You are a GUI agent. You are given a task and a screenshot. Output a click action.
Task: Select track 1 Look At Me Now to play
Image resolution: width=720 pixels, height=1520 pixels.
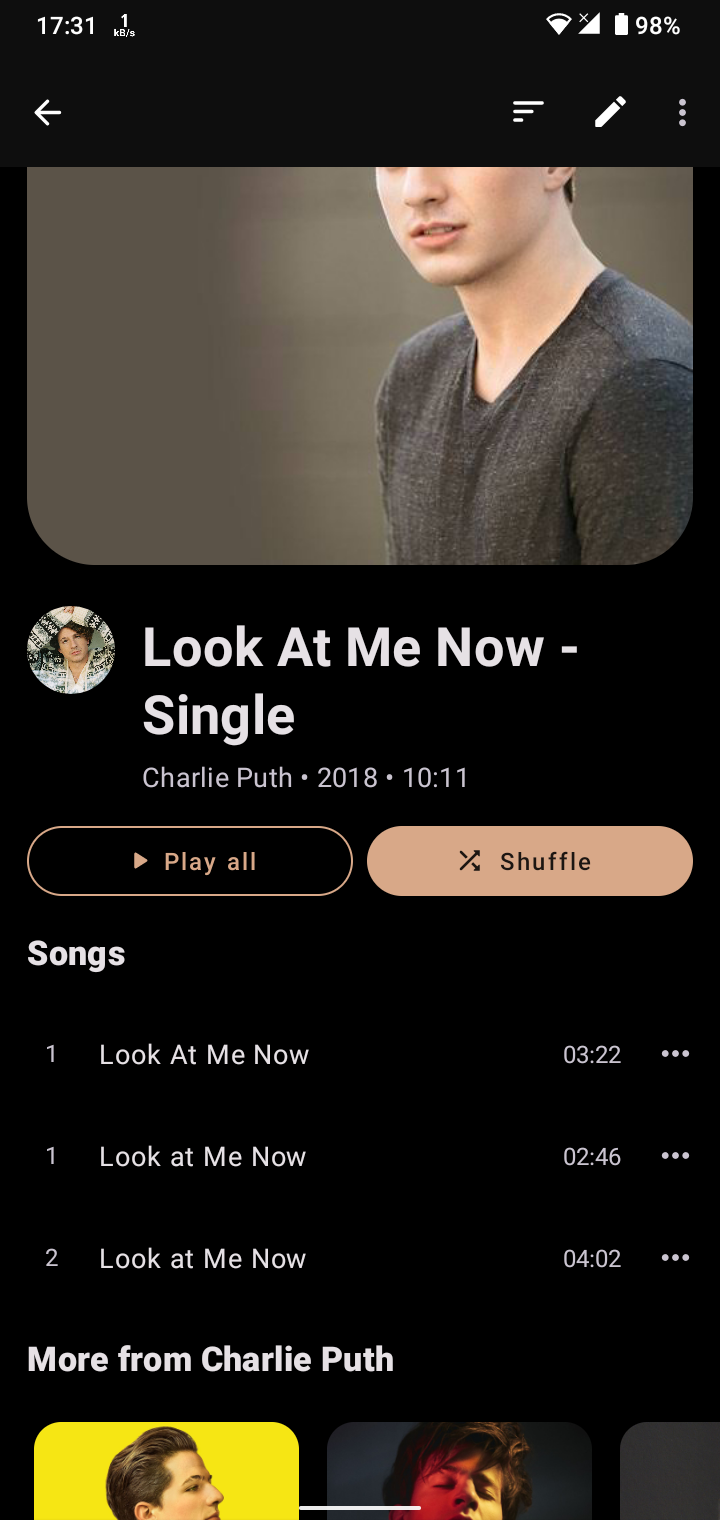(204, 1053)
